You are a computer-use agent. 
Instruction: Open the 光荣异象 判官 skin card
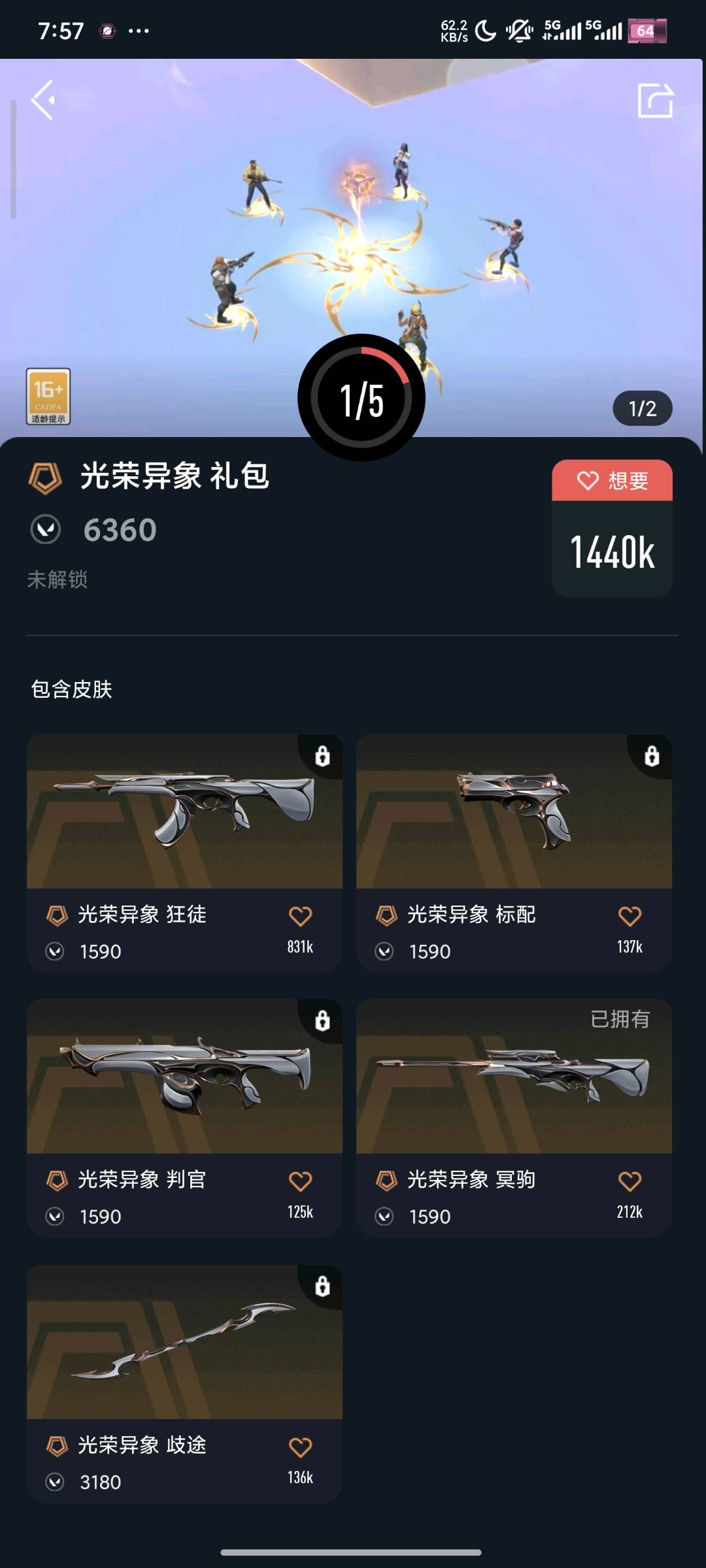click(x=184, y=1118)
